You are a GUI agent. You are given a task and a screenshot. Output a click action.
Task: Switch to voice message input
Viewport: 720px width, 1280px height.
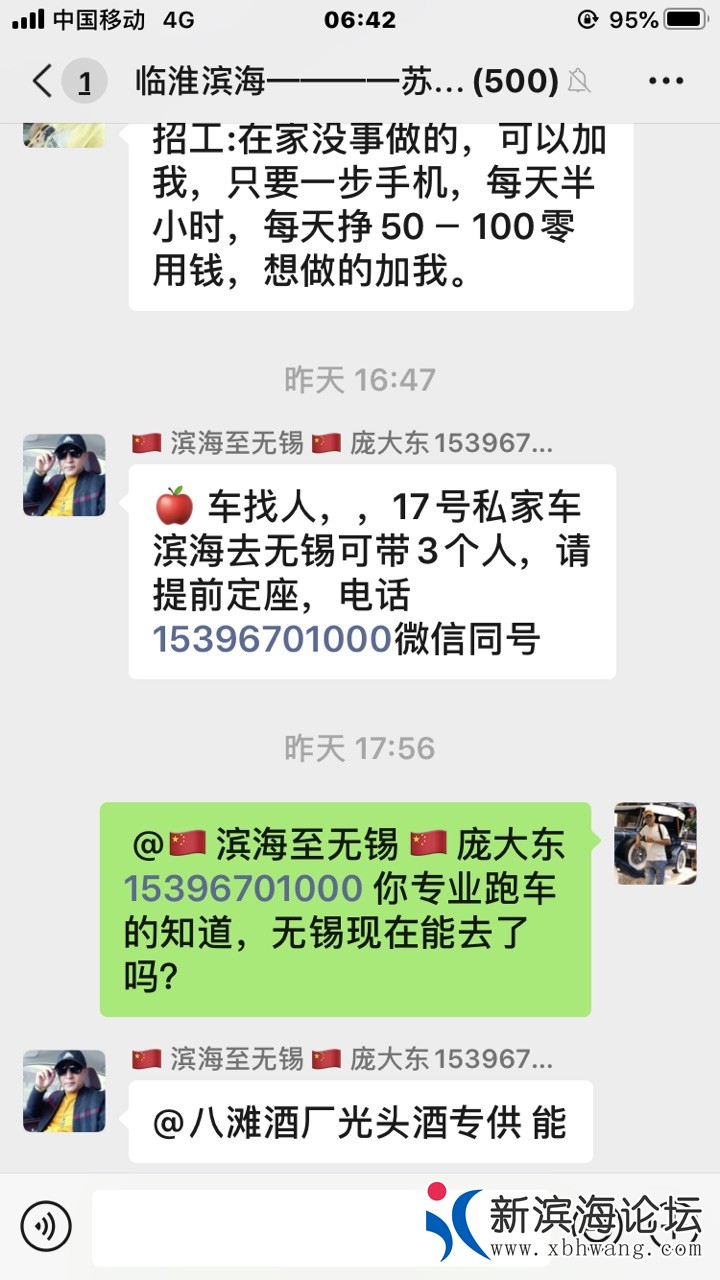pyautogui.click(x=46, y=1224)
